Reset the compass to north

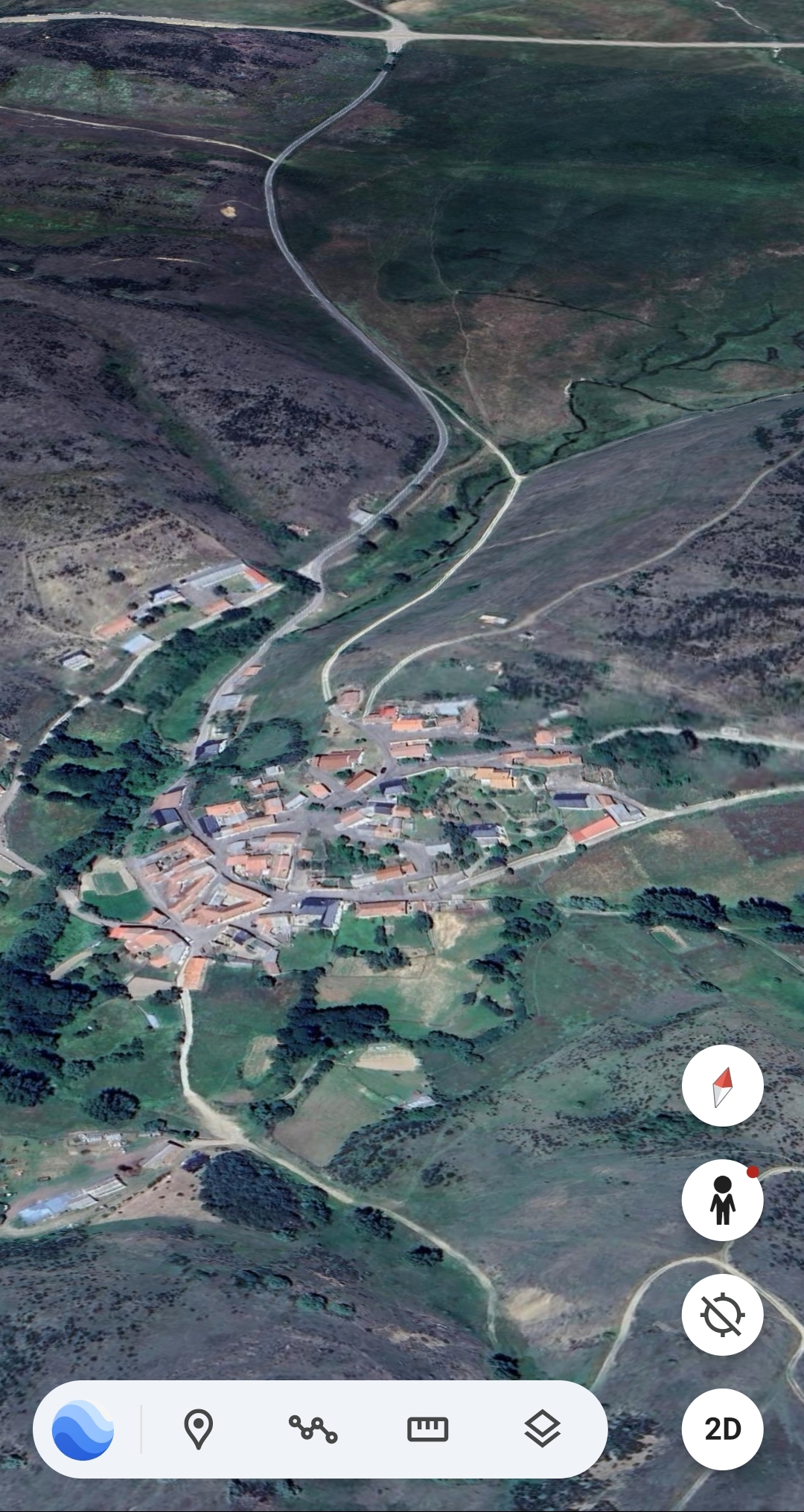pyautogui.click(x=722, y=1086)
